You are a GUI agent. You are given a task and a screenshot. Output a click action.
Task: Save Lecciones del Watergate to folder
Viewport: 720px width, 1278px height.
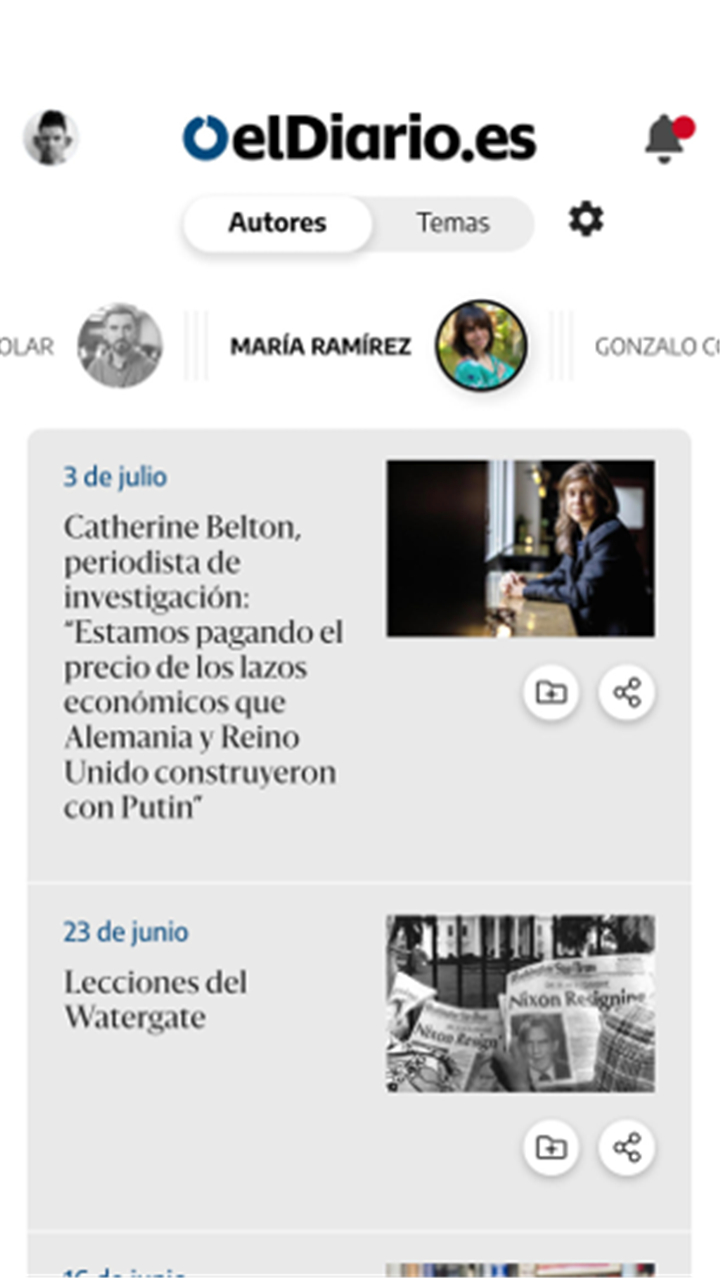tap(551, 1147)
